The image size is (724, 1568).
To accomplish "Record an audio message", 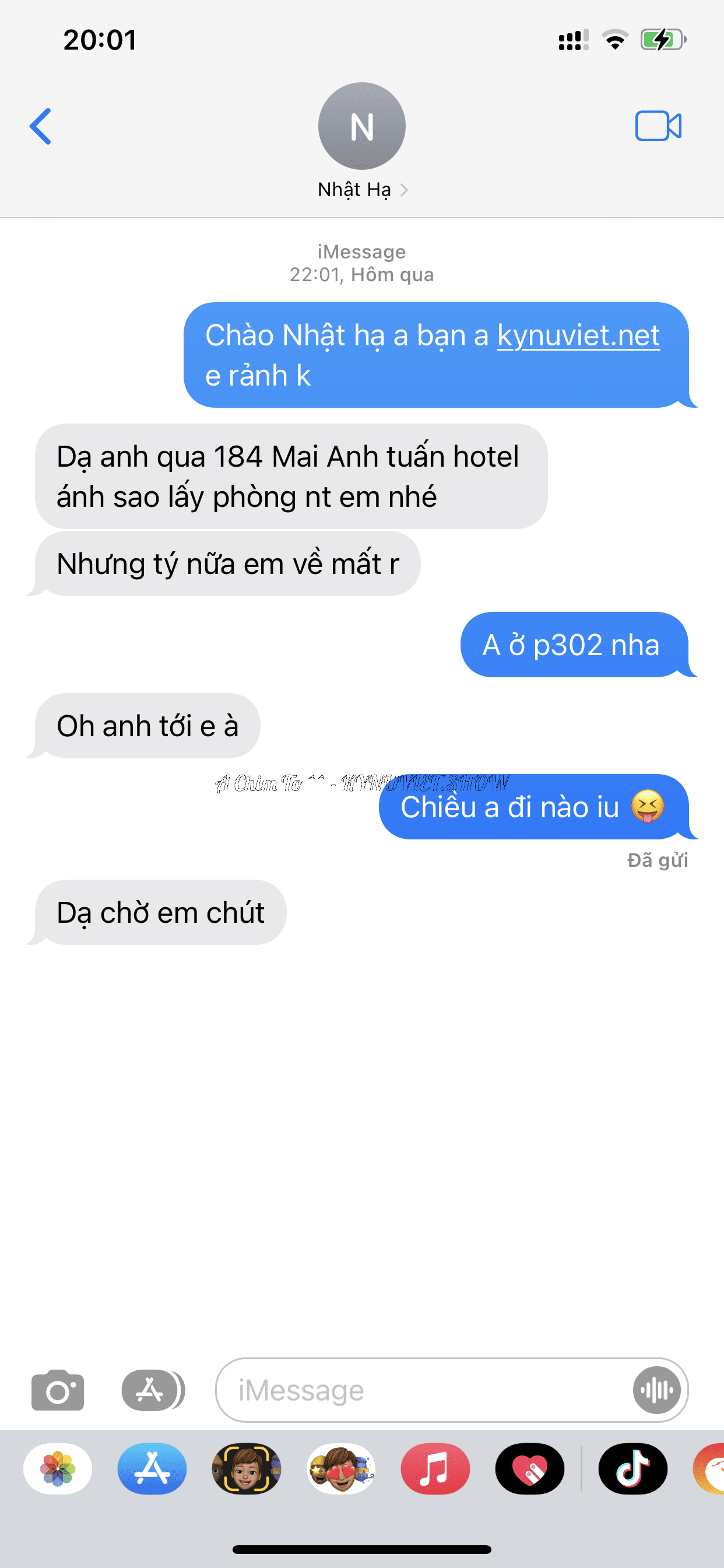I will [656, 1390].
